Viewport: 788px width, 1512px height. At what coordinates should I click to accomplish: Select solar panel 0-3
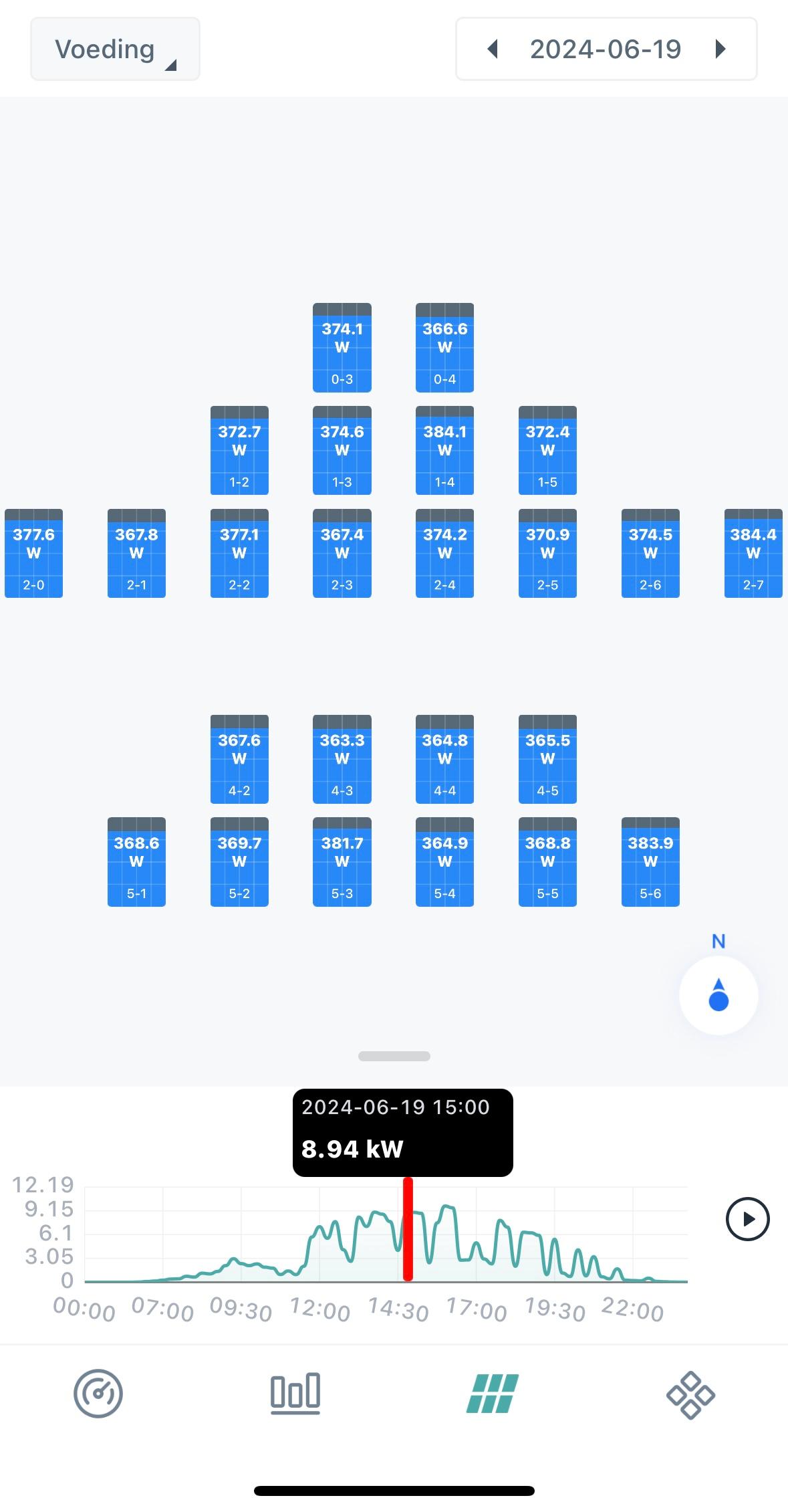pos(342,348)
